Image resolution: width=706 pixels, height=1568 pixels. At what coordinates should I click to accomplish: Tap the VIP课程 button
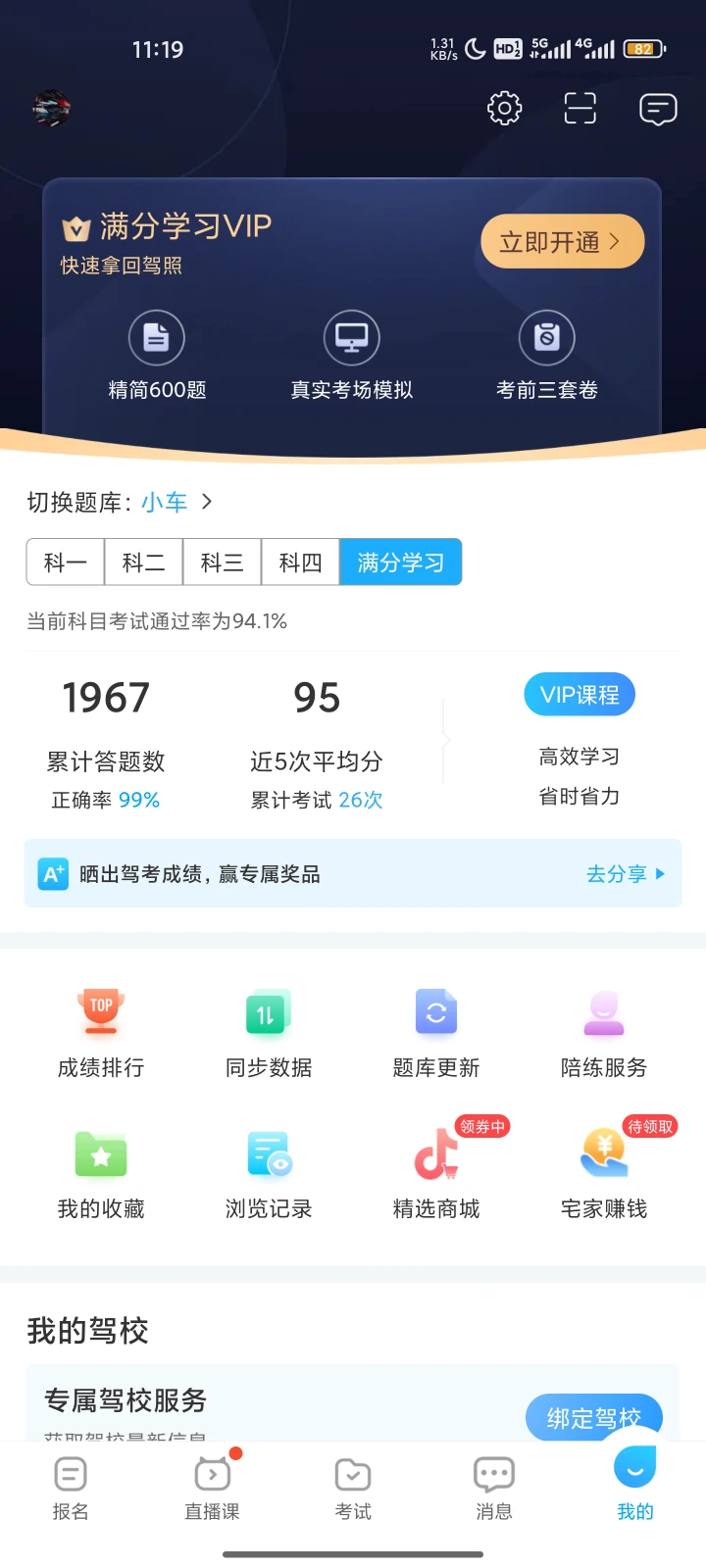coord(580,695)
